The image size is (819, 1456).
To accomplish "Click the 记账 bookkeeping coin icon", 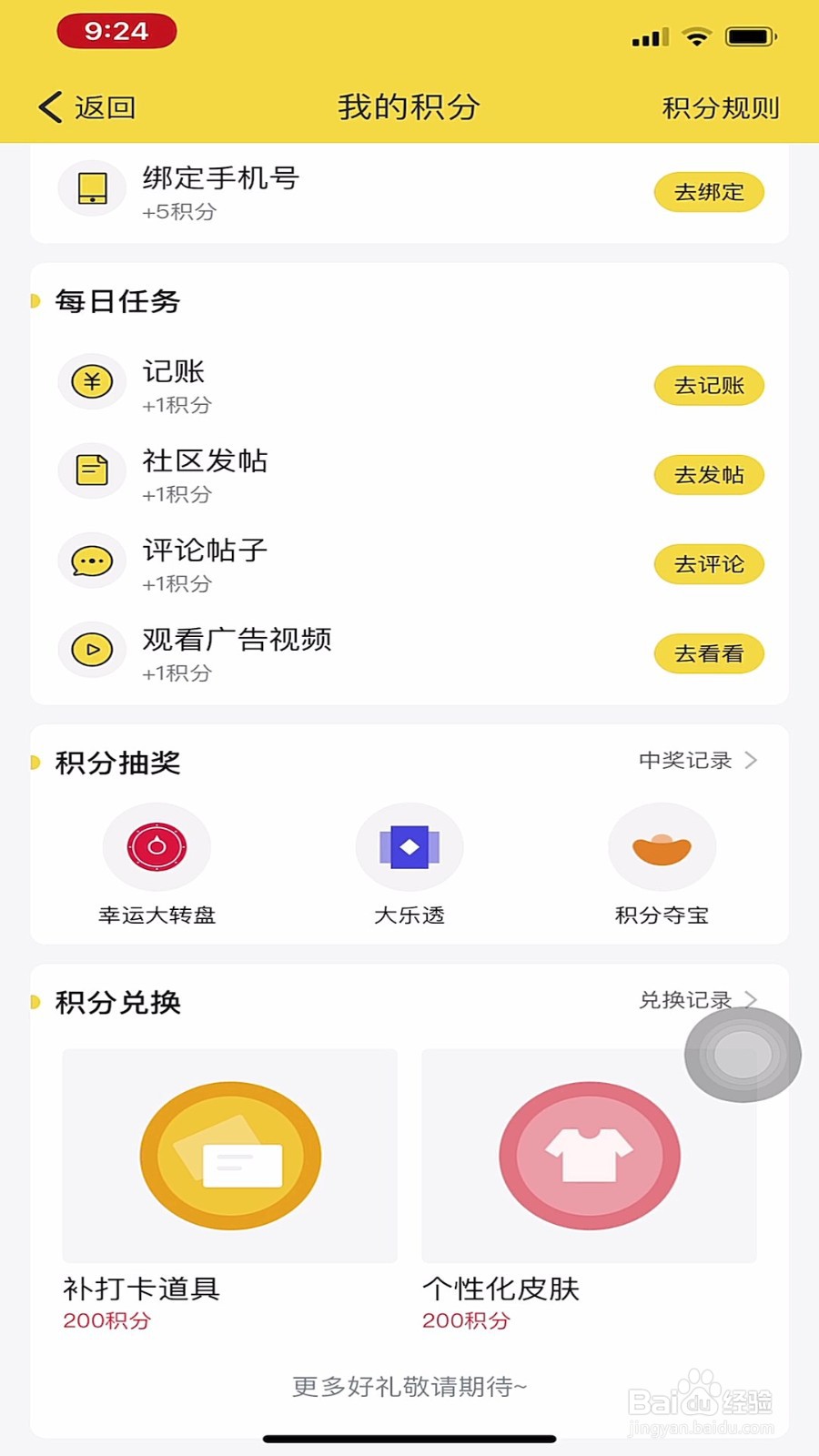I will 91,381.
